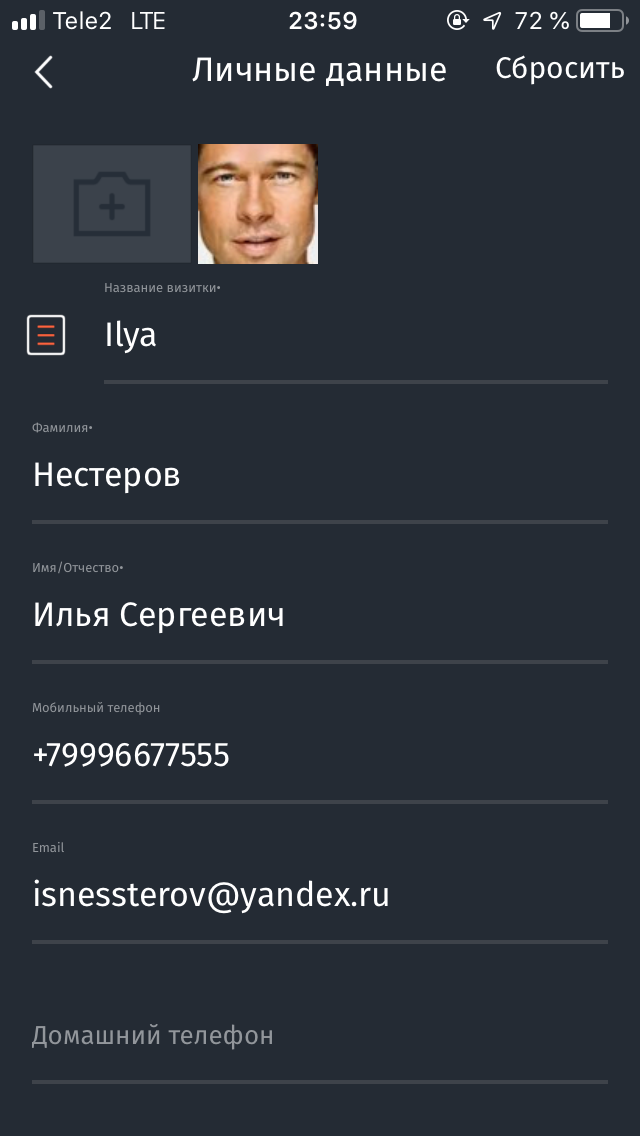Edit the Email address field
Screen dimensions: 640x1136
pos(320,896)
